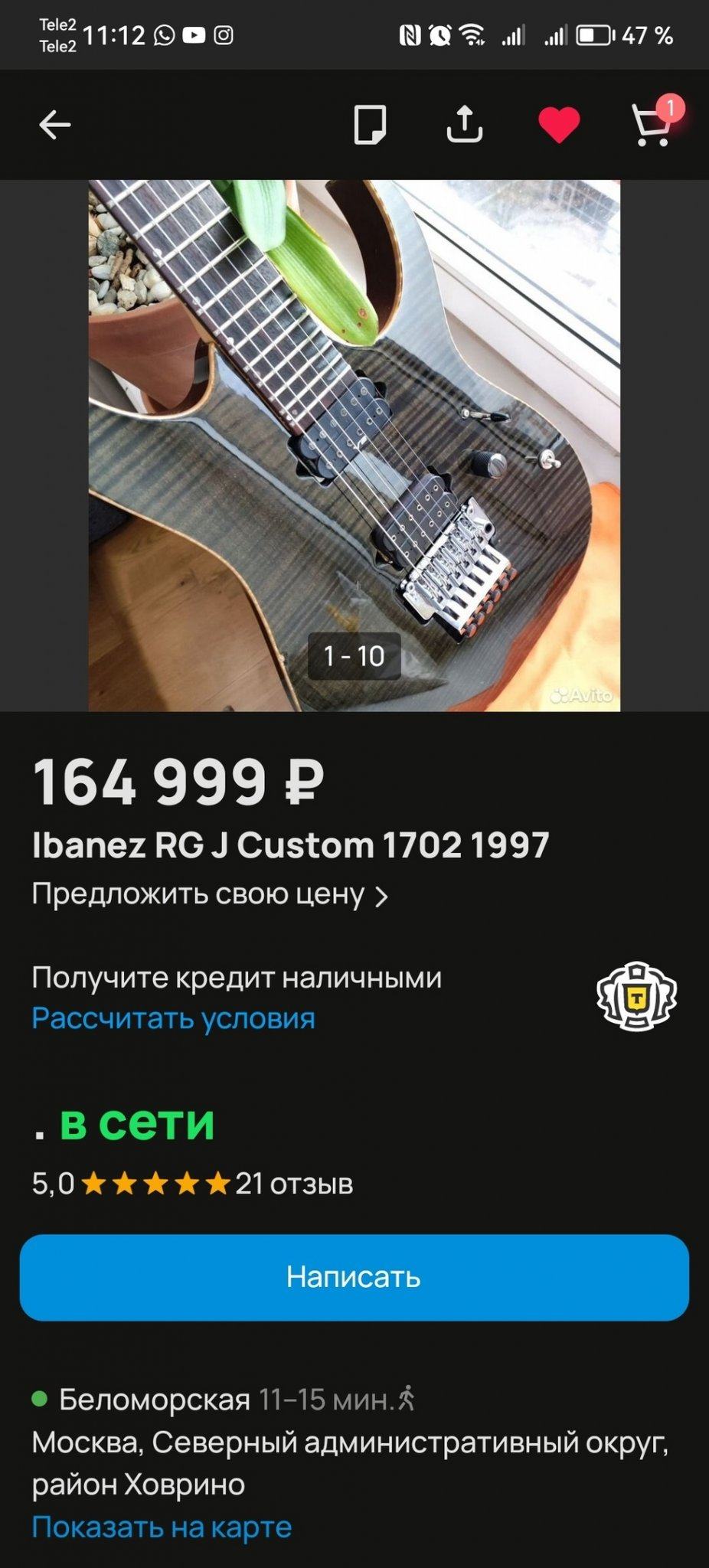Screen dimensions: 709x1568
Task: Share this Ibanez guitar listing
Action: pos(464,125)
